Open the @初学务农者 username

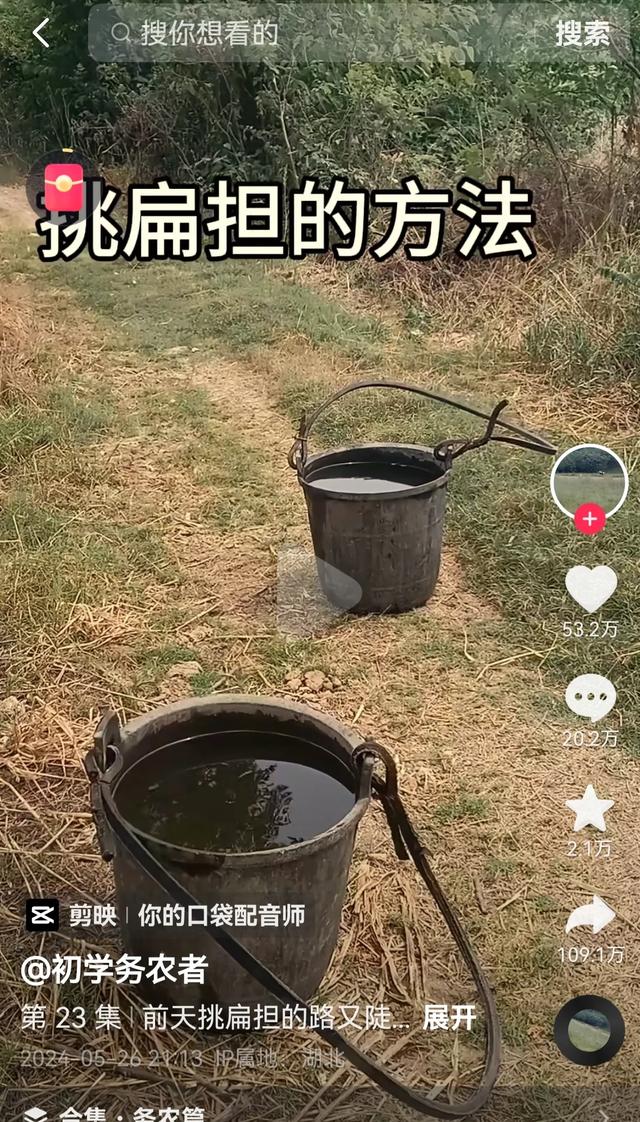[x=115, y=970]
